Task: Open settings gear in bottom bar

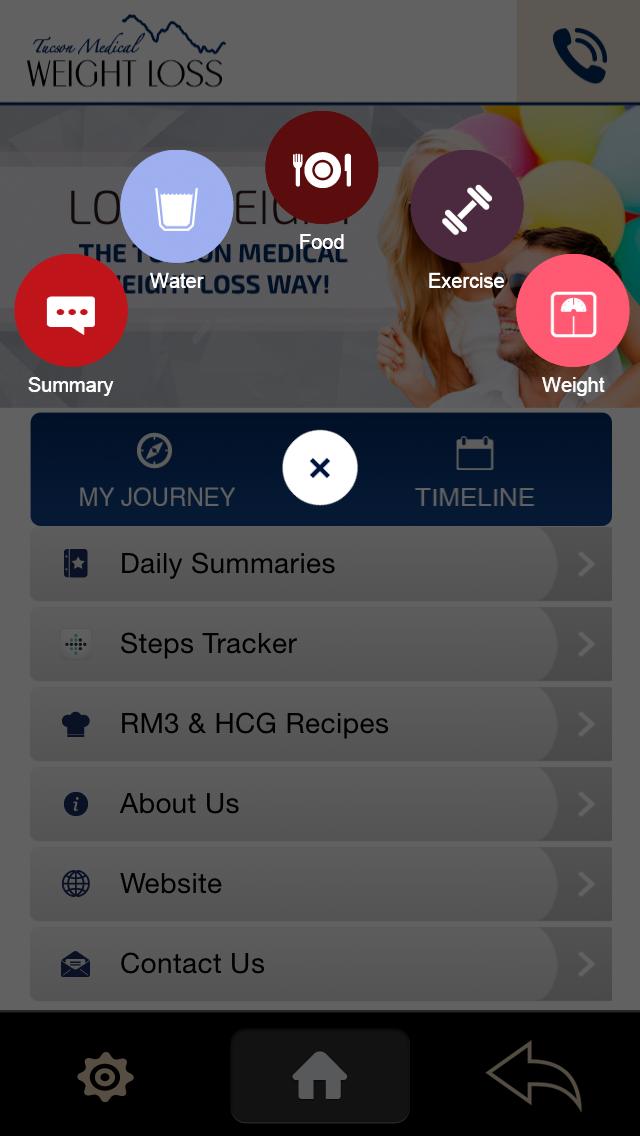Action: pos(105,1076)
